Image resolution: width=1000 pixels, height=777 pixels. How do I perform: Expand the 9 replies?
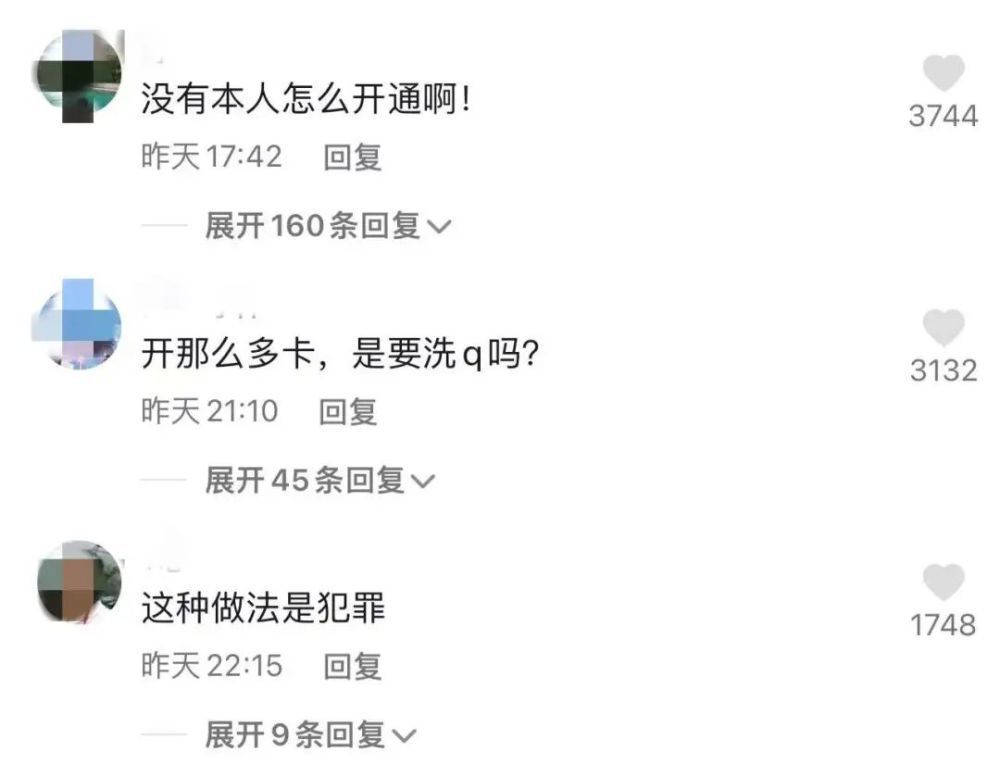coord(310,736)
